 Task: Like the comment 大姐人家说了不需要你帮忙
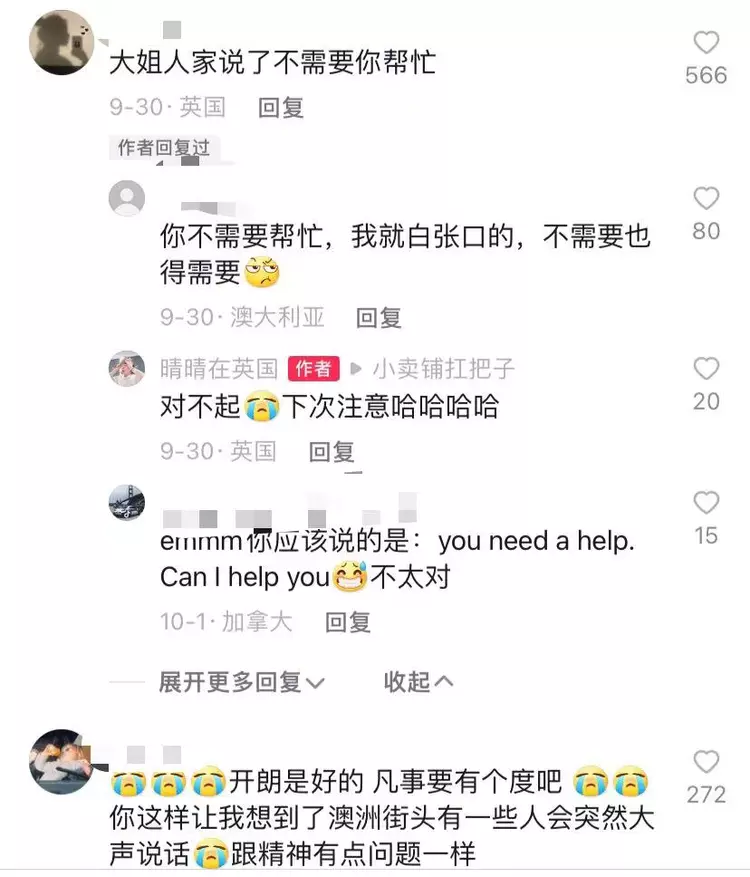point(706,43)
